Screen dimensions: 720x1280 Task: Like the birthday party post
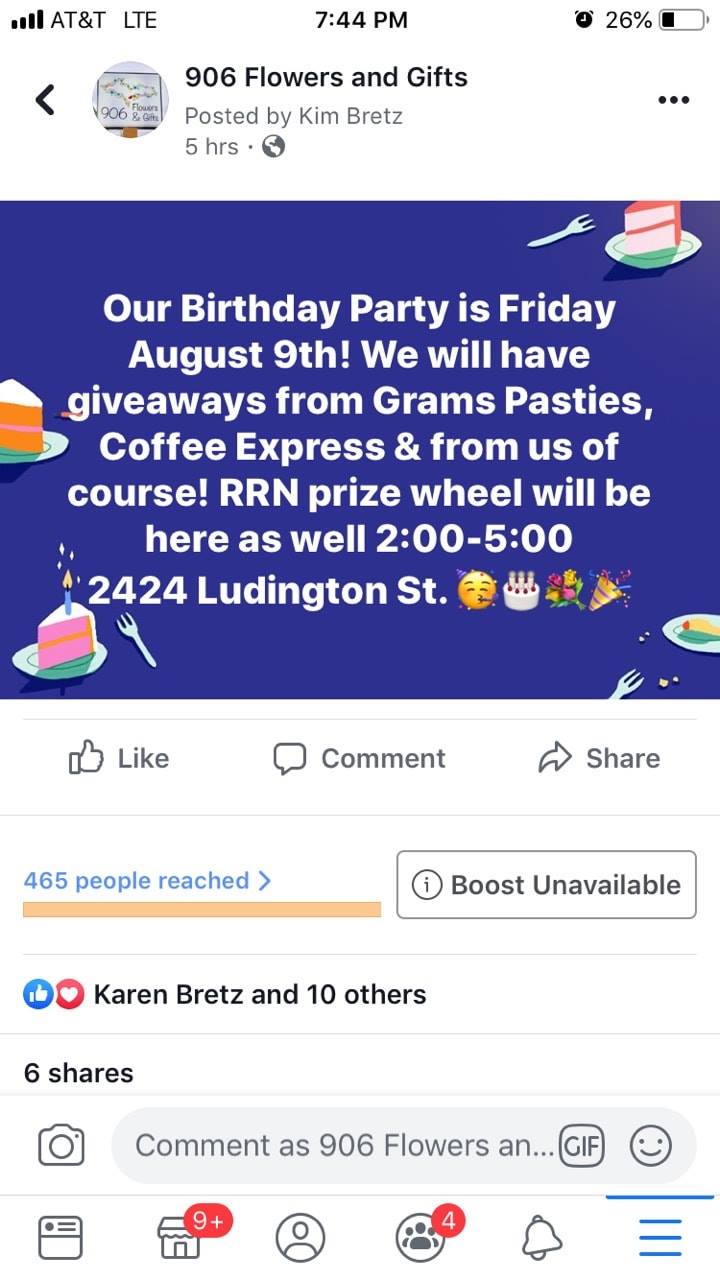click(119, 759)
